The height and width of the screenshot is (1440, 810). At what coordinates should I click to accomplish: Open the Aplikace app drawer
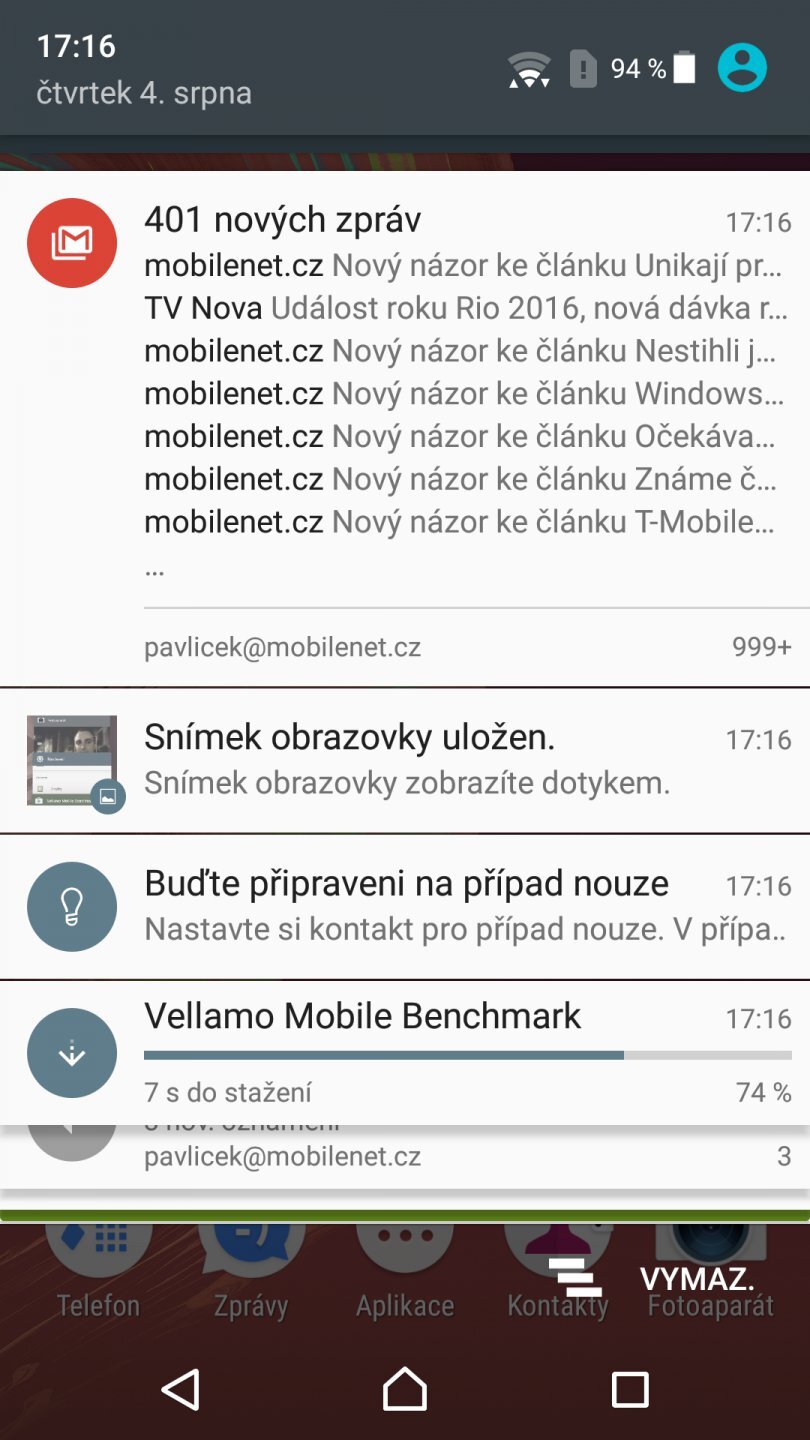pos(404,1270)
